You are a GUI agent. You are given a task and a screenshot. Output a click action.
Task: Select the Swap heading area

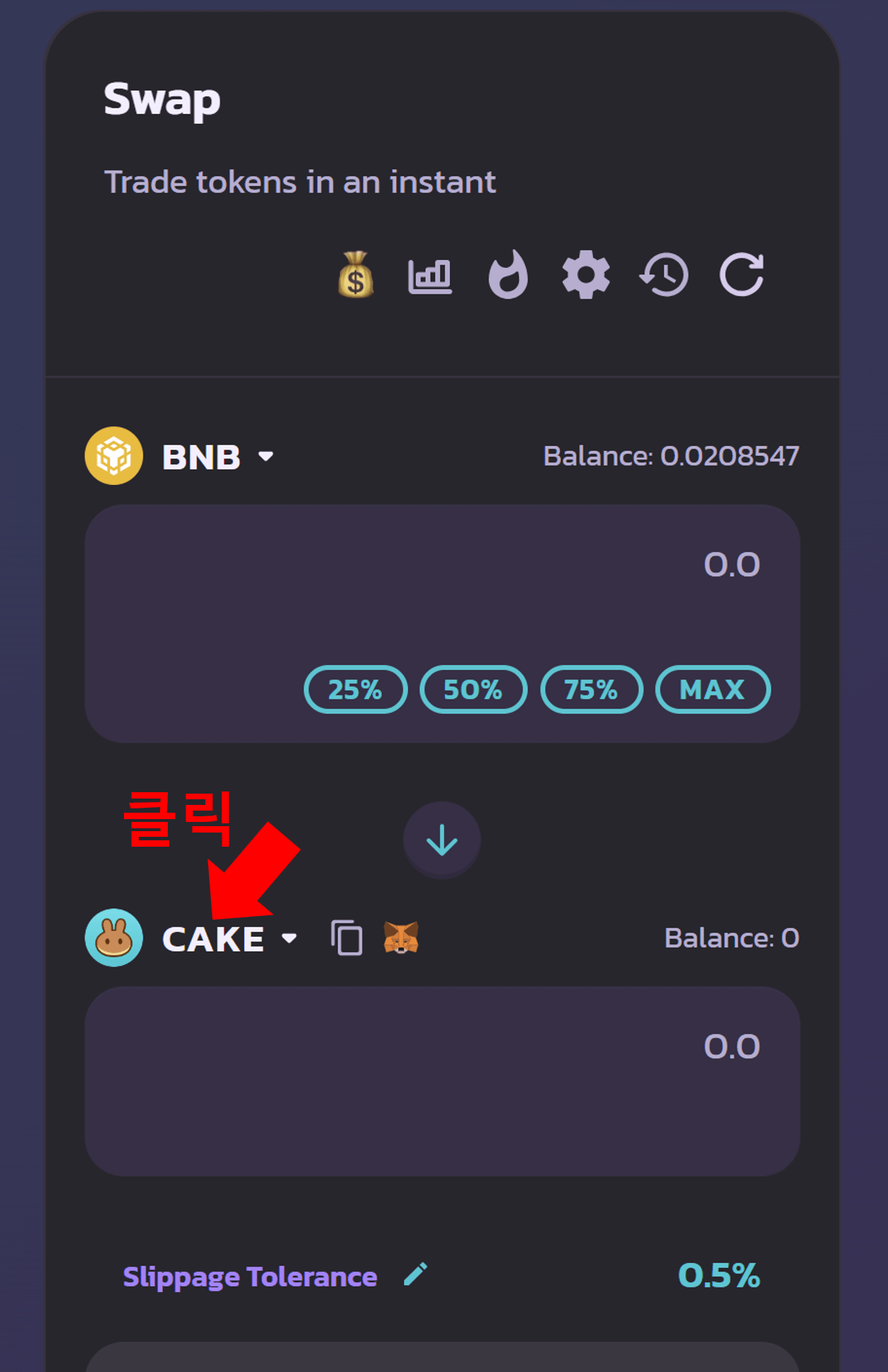[162, 99]
